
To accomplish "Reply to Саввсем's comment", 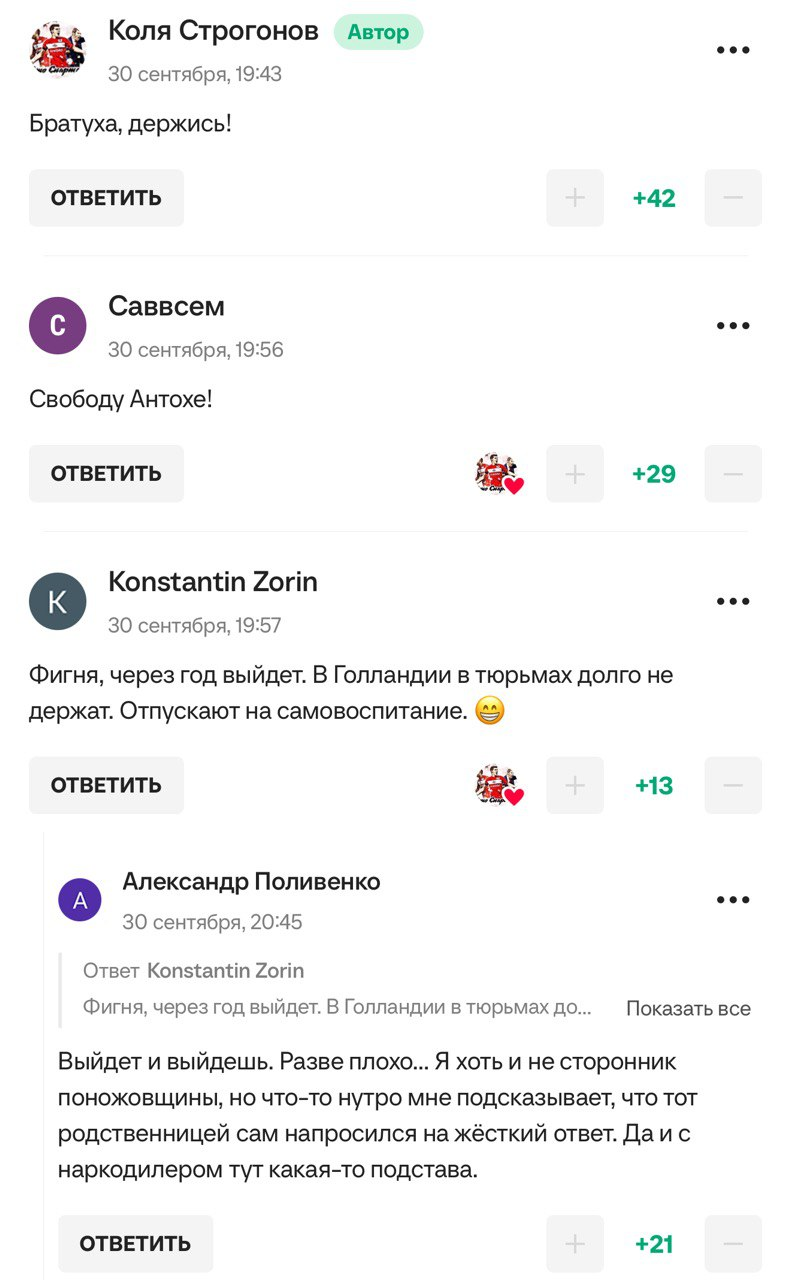I will click(x=106, y=474).
